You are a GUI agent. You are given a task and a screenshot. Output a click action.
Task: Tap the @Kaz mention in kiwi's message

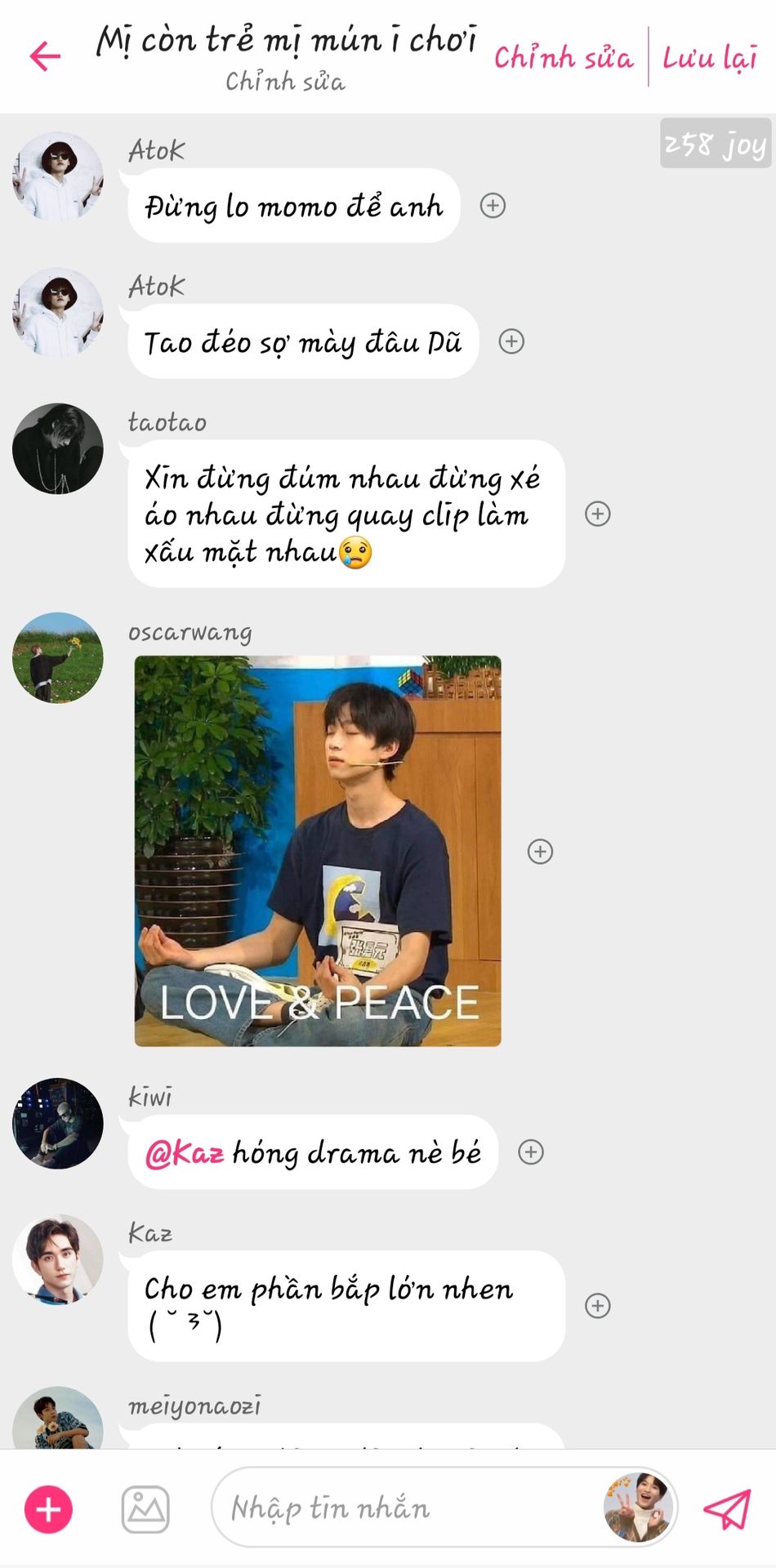point(184,1153)
